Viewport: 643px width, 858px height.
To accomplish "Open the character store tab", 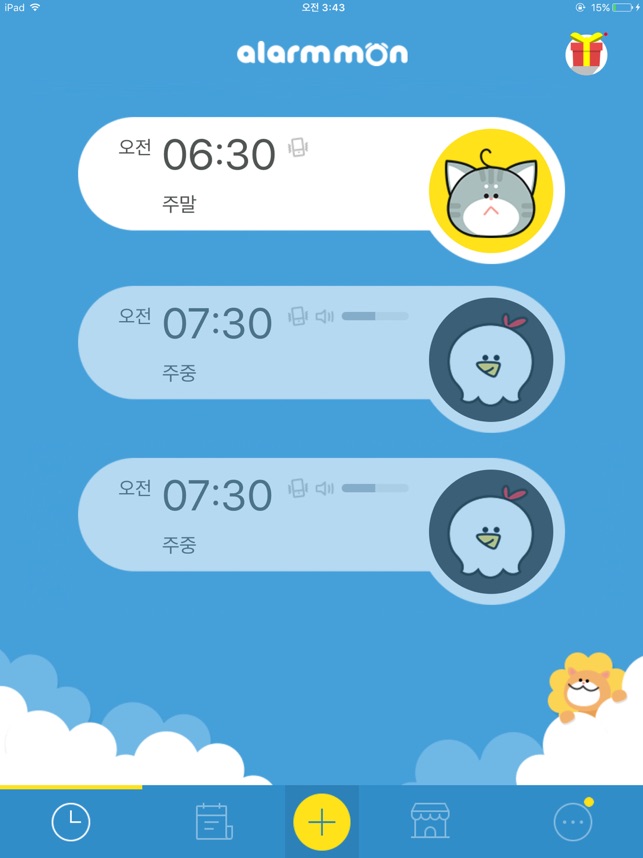I will click(430, 822).
